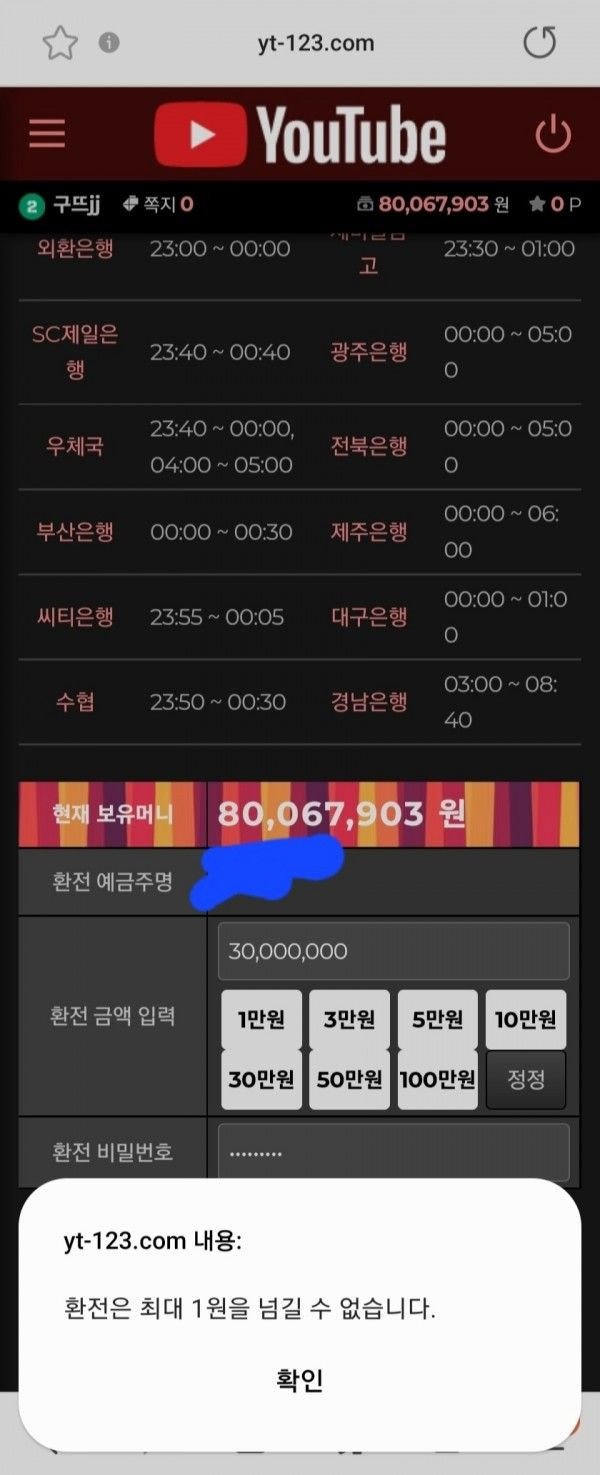
Task: Add 30만원 to the amount
Action: [x=260, y=1079]
